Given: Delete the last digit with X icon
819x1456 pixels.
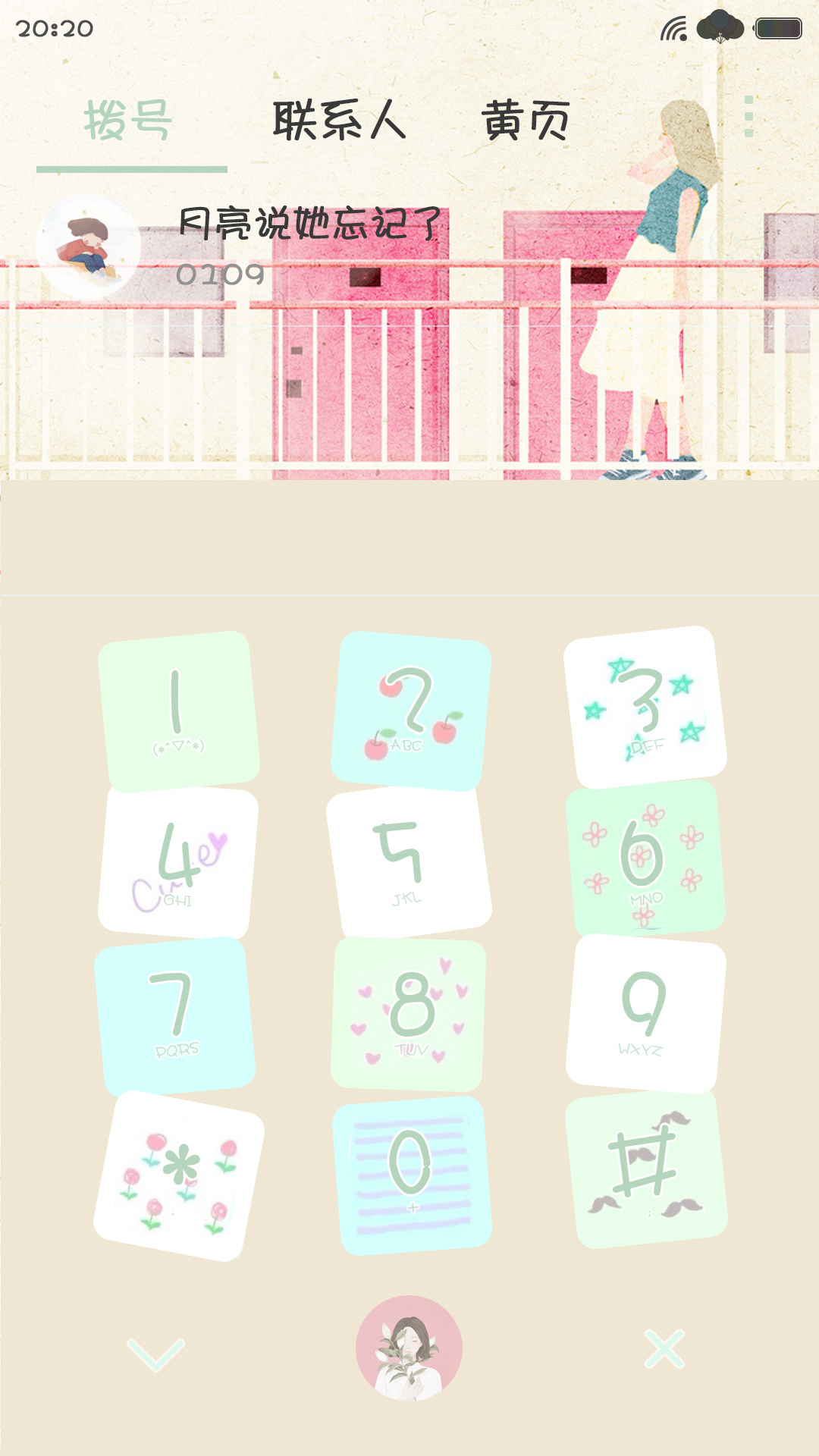Looking at the screenshot, I should pos(664,1348).
